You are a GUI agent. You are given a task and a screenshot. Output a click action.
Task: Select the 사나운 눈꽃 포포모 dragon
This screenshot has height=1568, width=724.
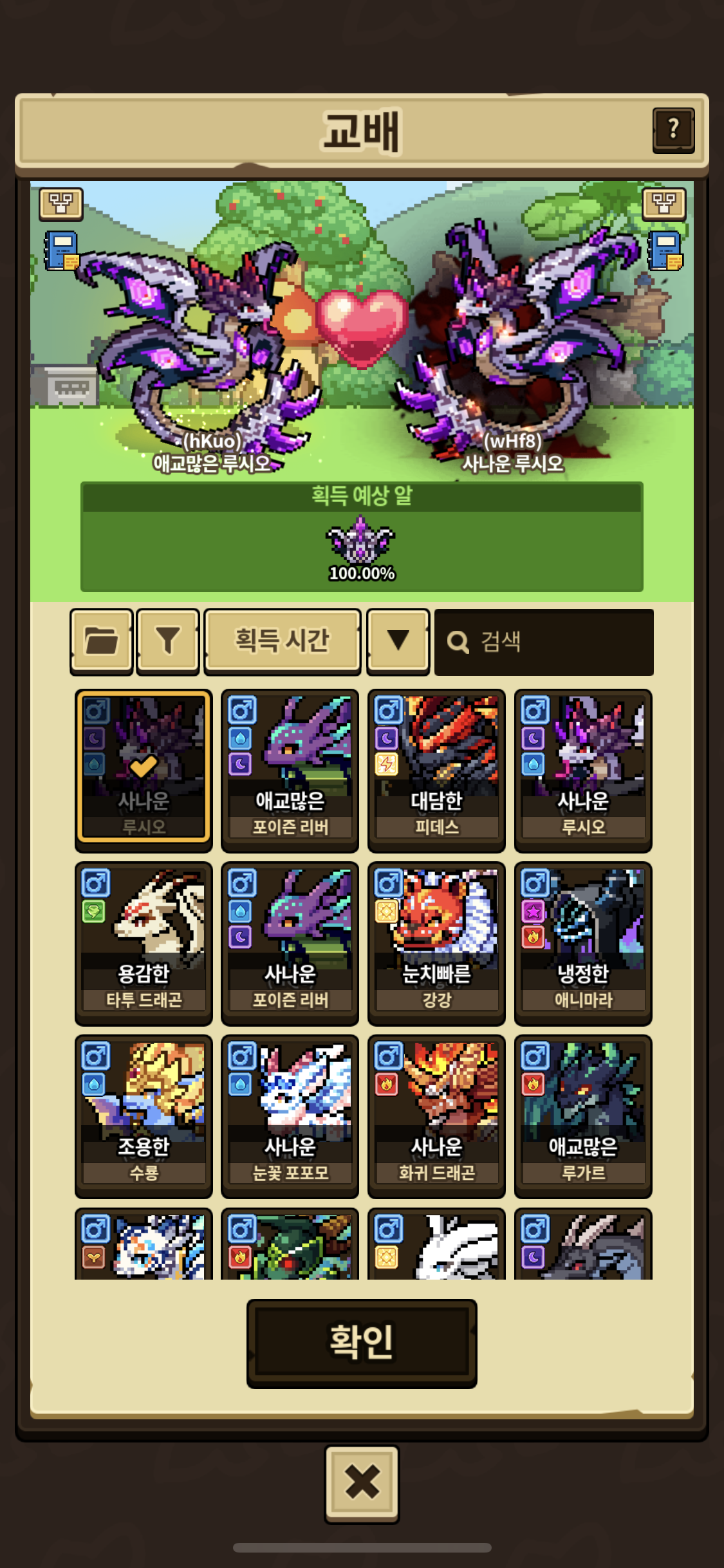290,1116
